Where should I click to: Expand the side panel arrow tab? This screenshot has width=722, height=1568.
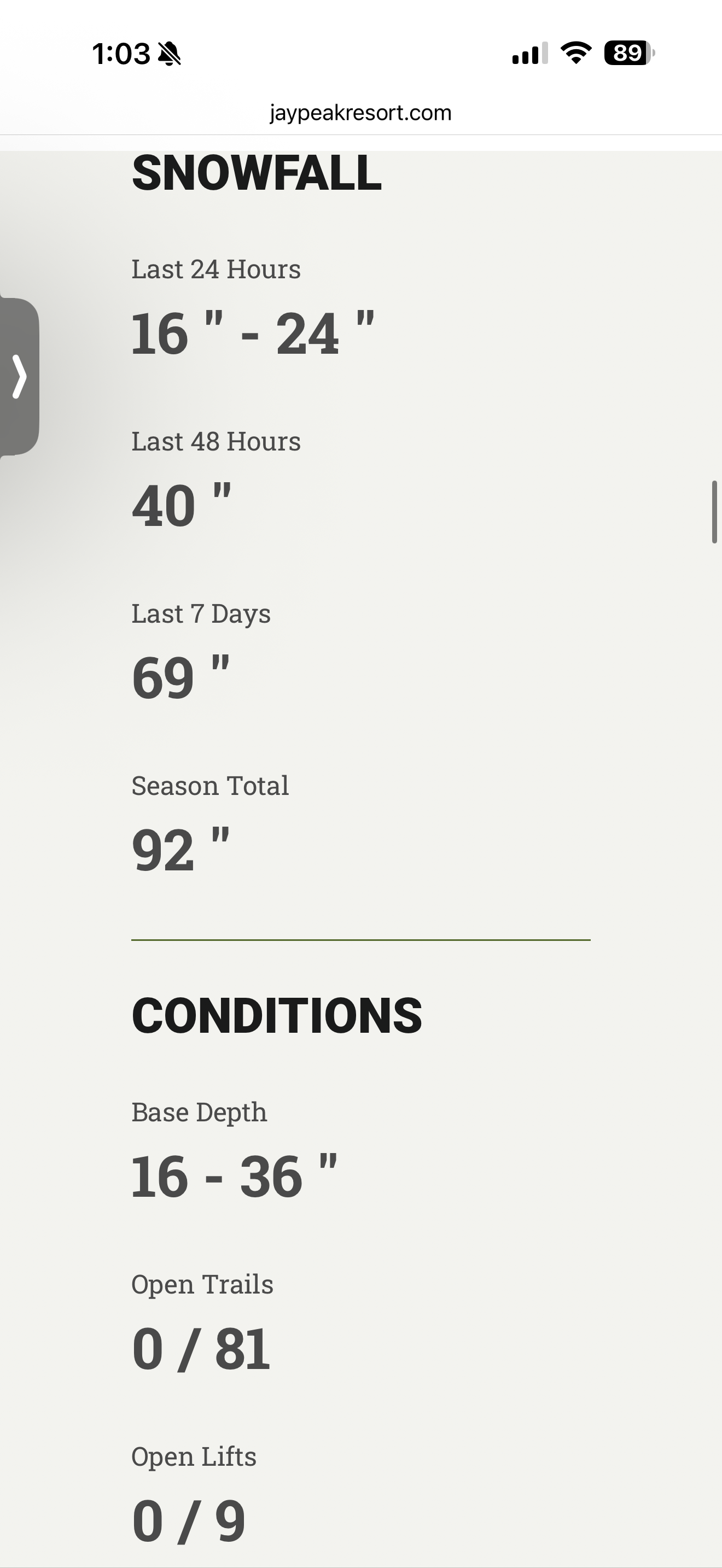[20, 377]
